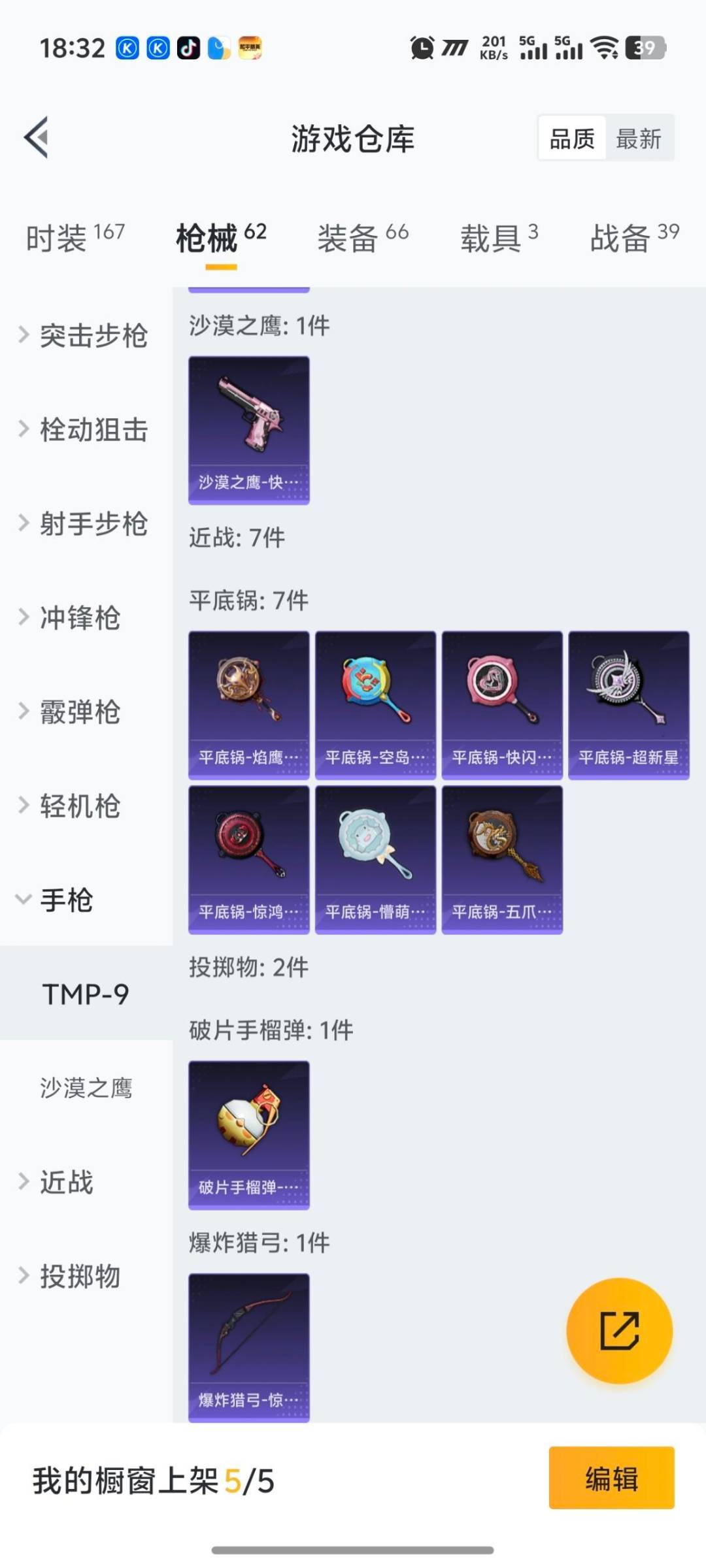Viewport: 706px width, 1568px height.
Task: Switch sorting back to 品质
Action: (572, 139)
